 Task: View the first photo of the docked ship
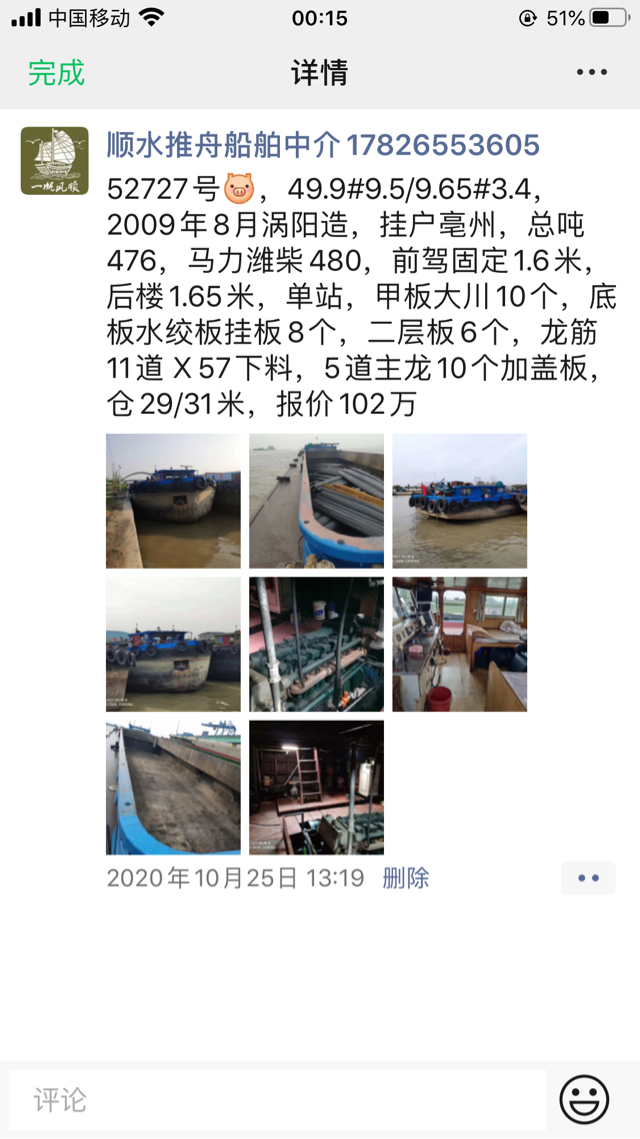(x=173, y=501)
